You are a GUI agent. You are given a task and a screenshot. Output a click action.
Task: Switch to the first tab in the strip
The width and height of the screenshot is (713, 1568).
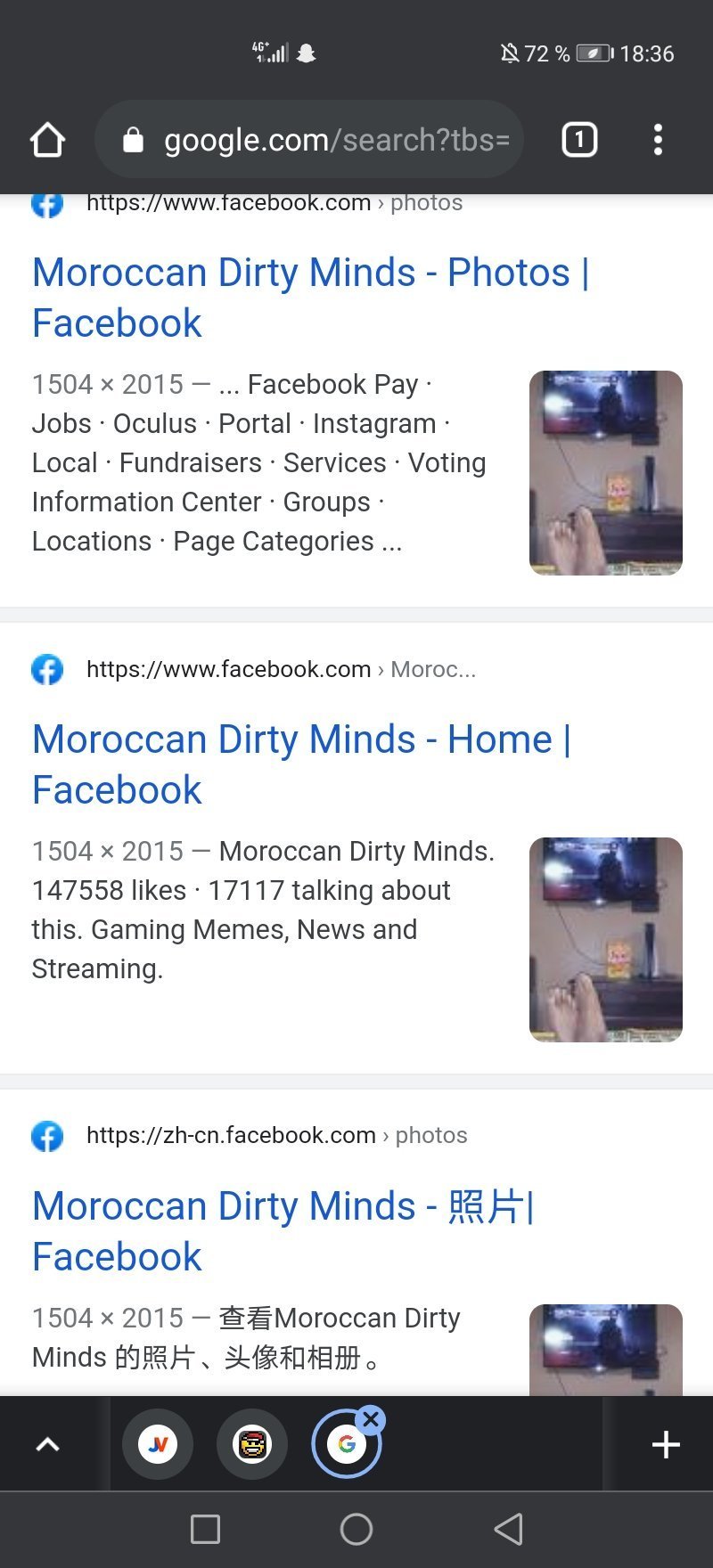coord(158,1444)
